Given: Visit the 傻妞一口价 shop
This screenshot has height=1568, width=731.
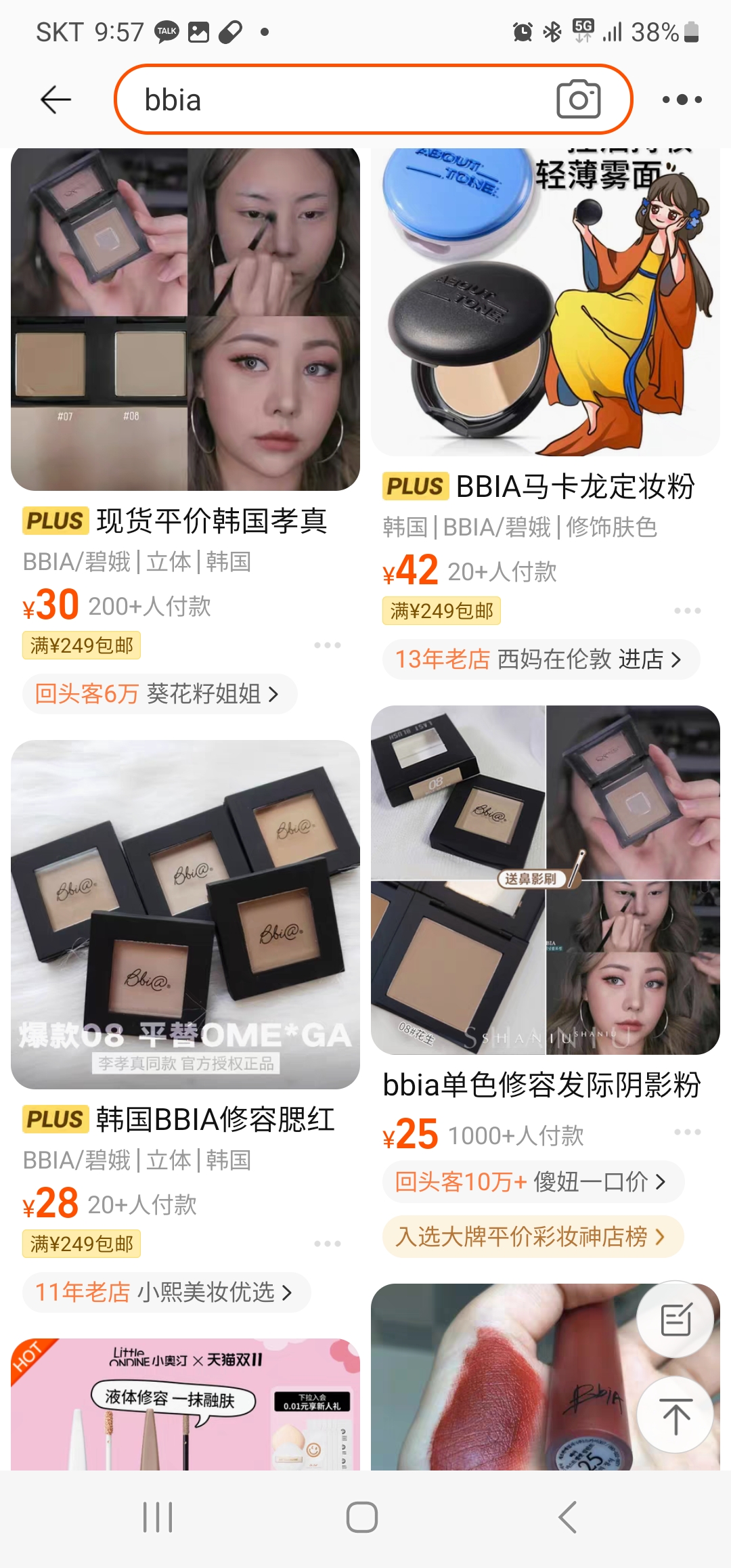Looking at the screenshot, I should 533,1182.
